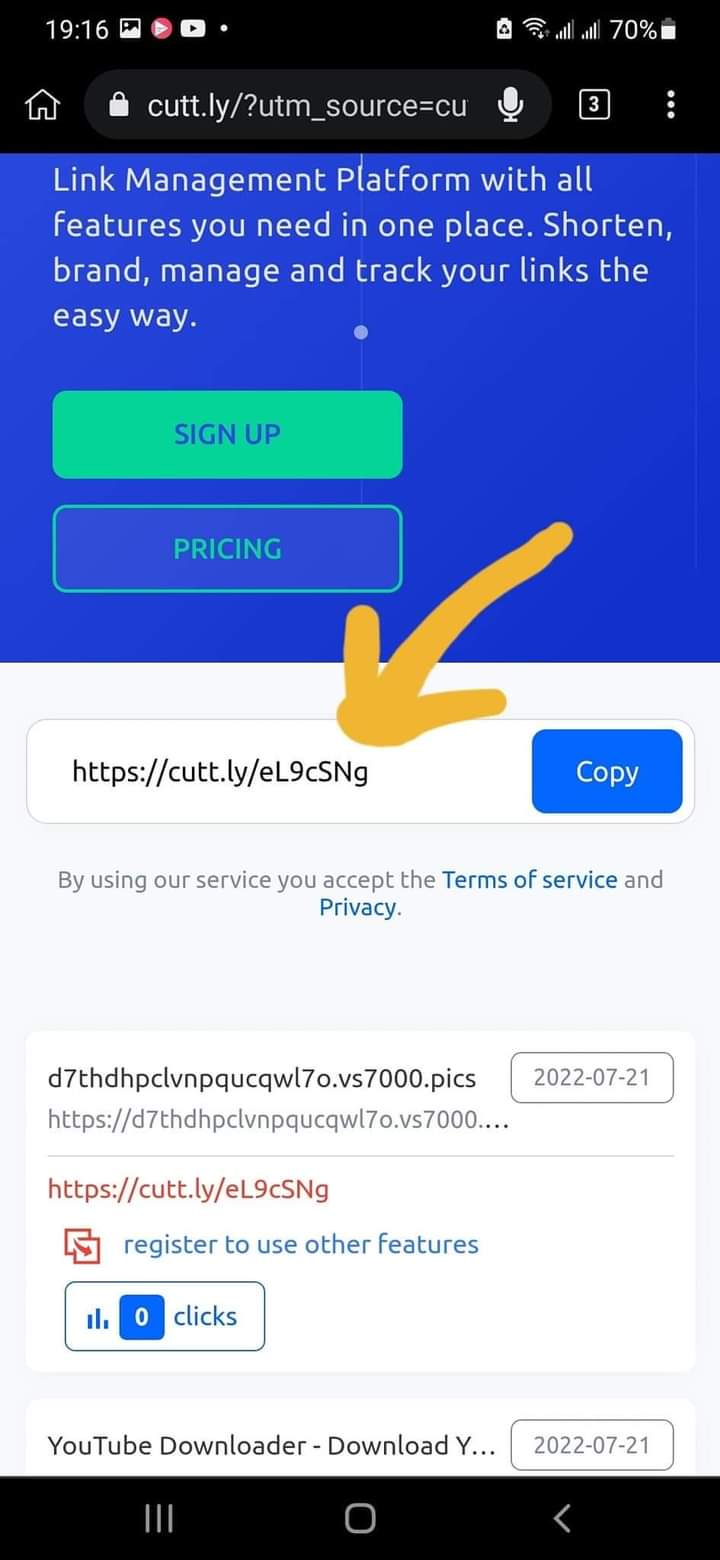Viewport: 720px width, 1560px height.
Task: Open the tab switcher showing 3 tabs
Action: point(594,104)
